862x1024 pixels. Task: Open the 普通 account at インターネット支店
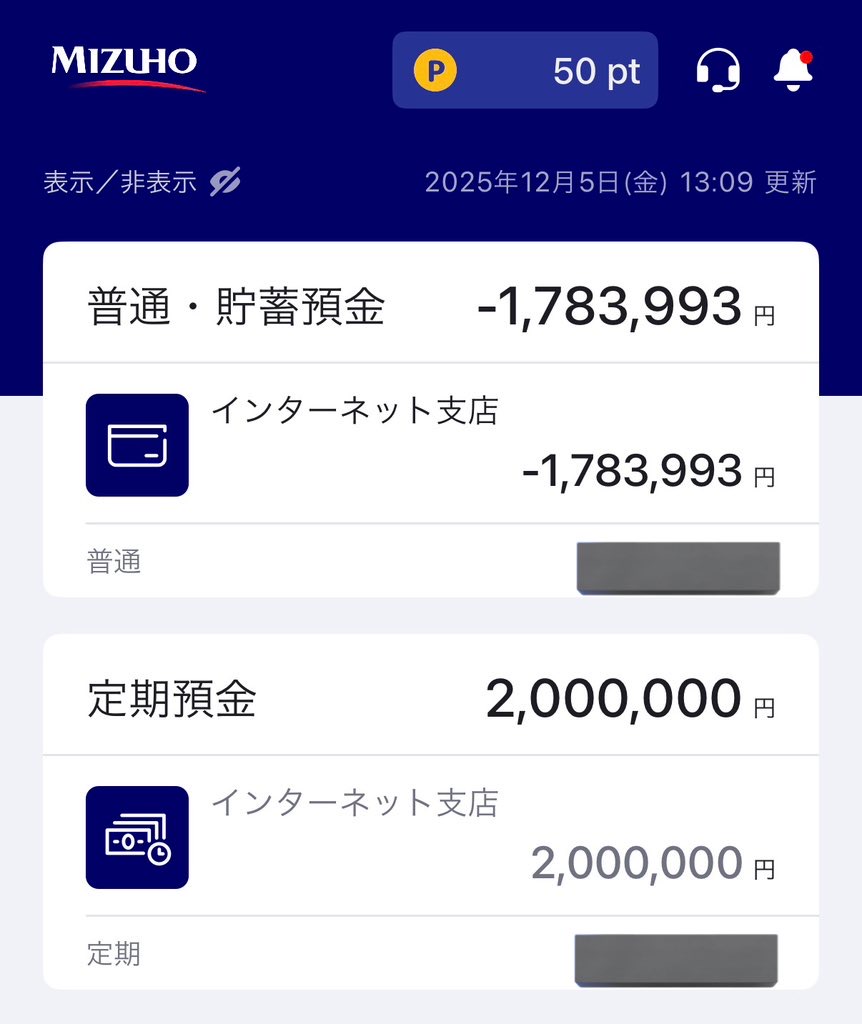pos(430,445)
